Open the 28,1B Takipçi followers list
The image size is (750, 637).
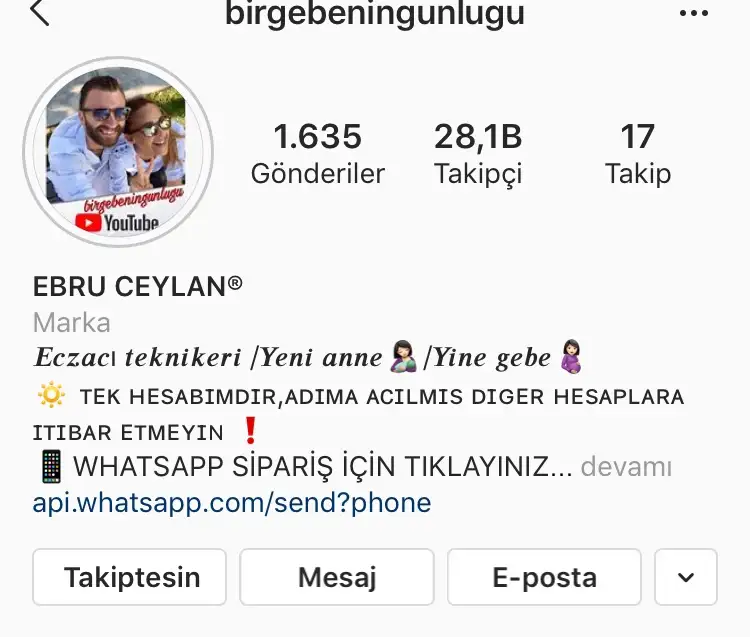pos(478,154)
